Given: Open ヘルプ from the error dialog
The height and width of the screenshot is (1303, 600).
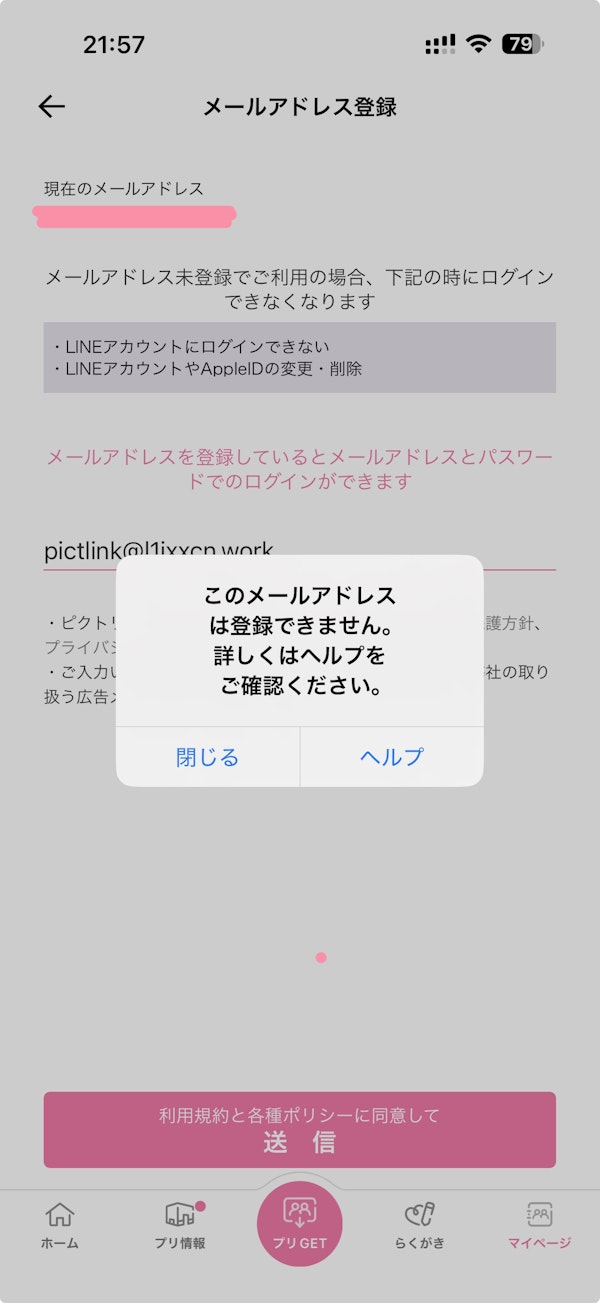Looking at the screenshot, I should (392, 757).
